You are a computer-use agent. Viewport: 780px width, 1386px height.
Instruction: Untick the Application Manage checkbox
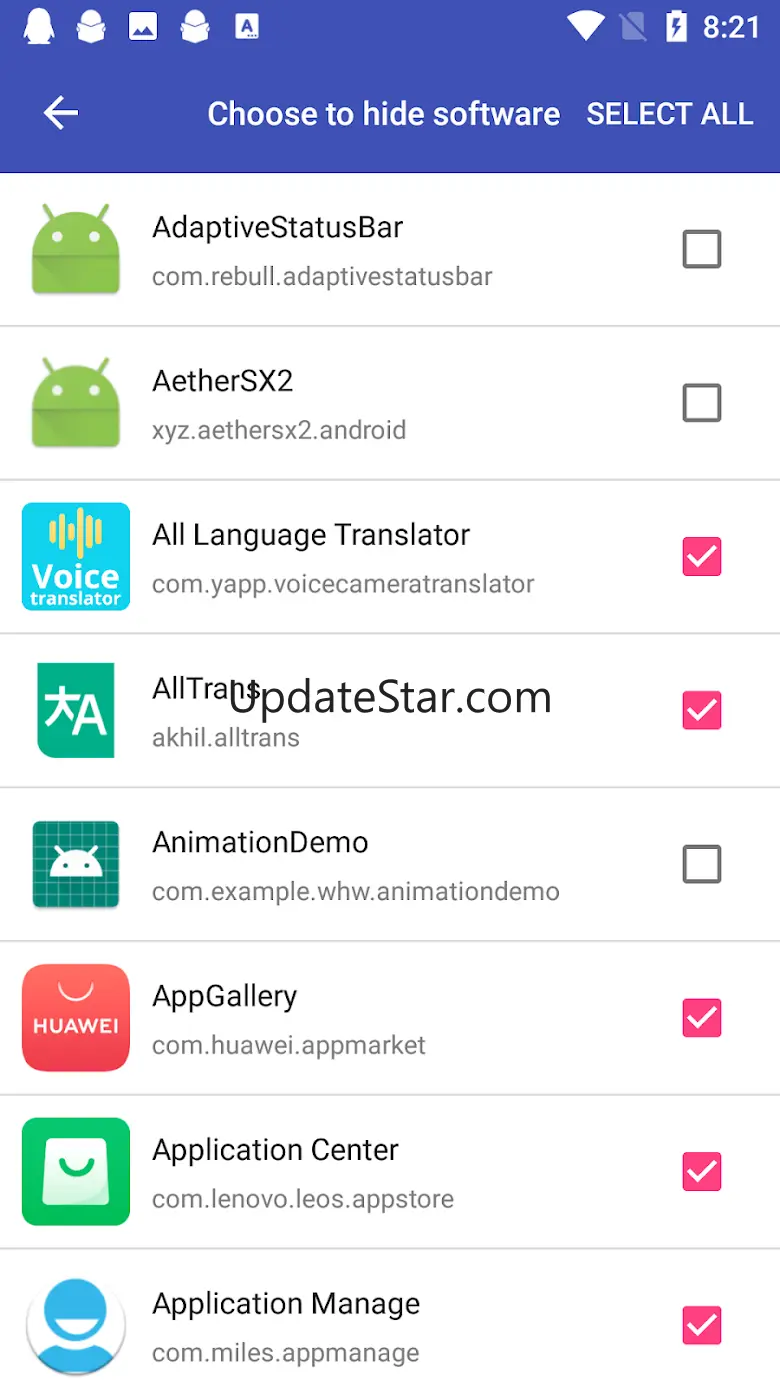pos(701,1325)
